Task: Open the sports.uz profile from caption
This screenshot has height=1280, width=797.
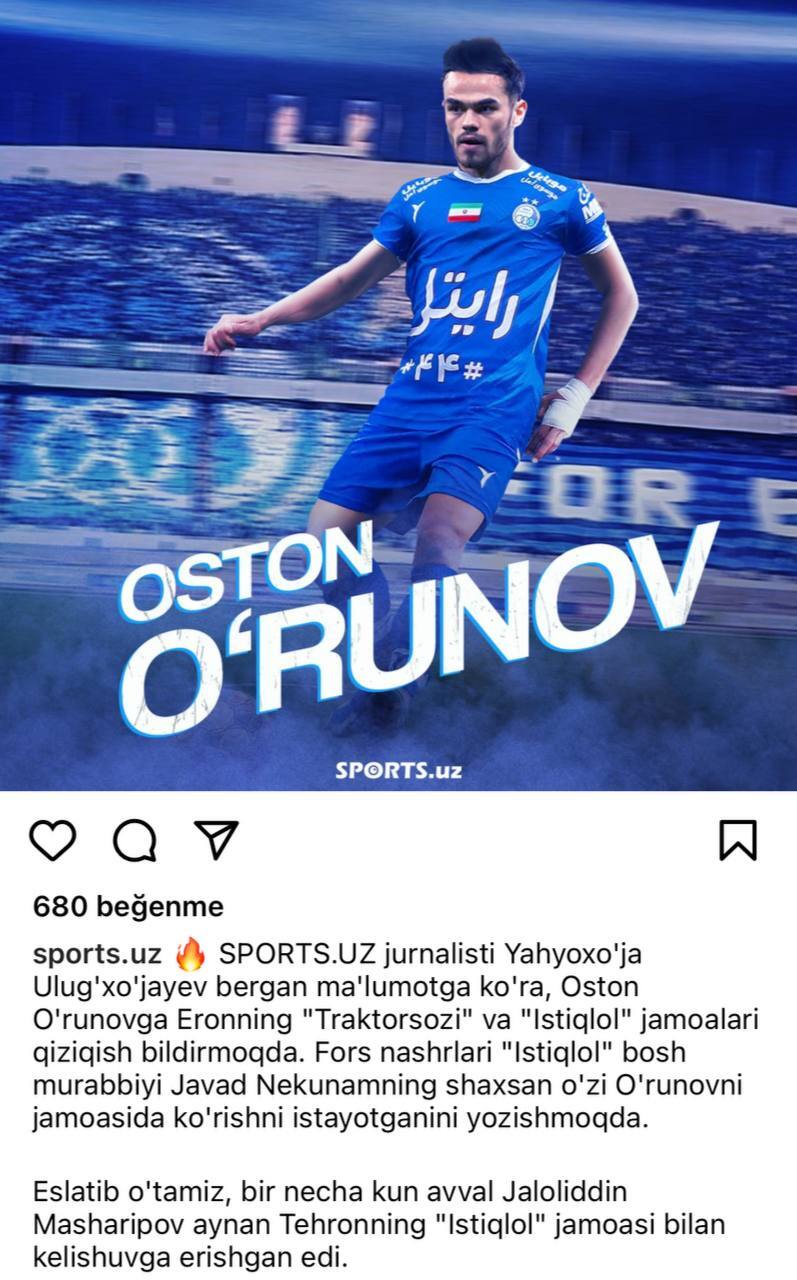Action: tap(96, 954)
